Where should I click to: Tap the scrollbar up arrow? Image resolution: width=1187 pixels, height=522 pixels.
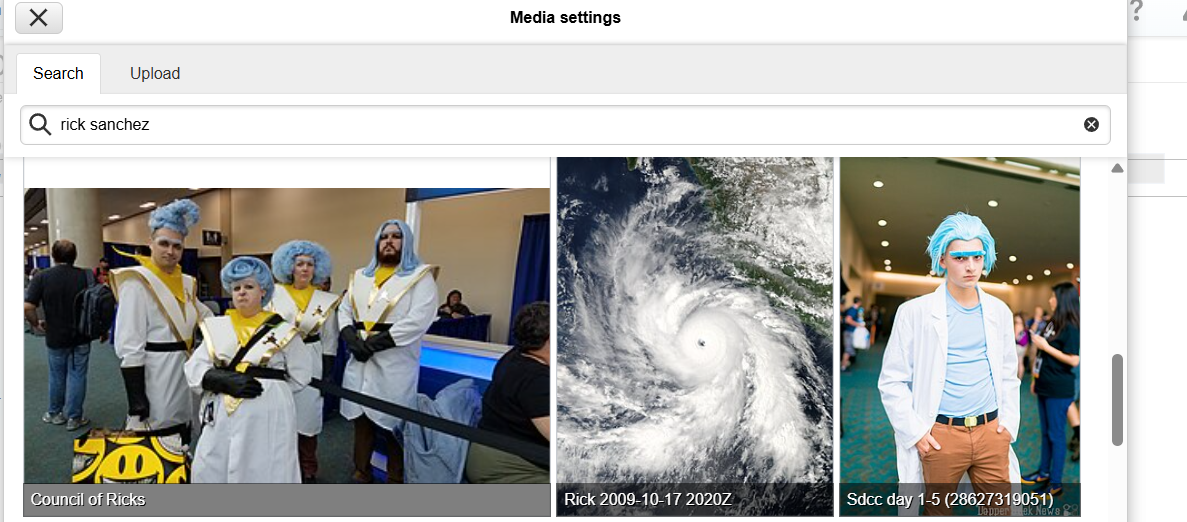[x=1117, y=168]
